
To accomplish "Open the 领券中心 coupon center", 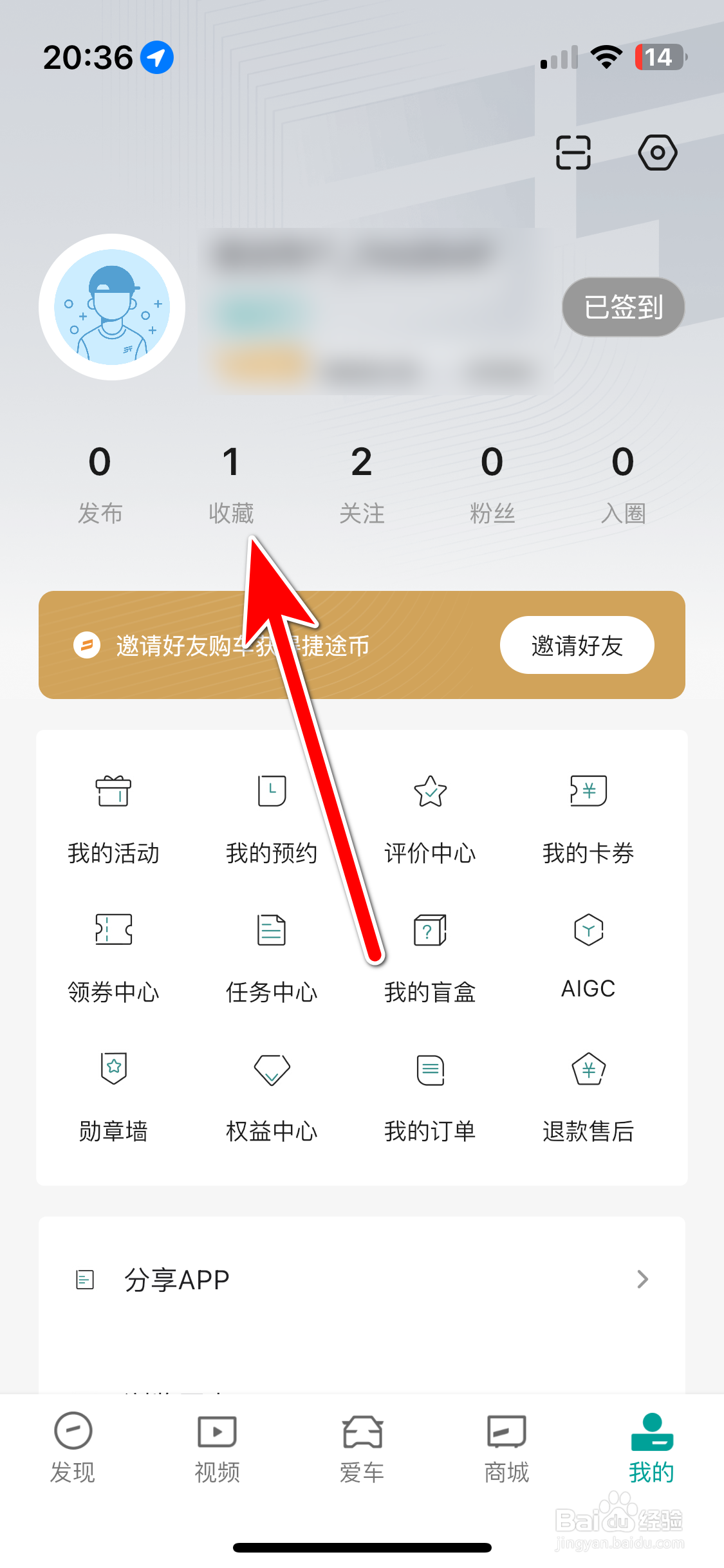I will (x=113, y=959).
